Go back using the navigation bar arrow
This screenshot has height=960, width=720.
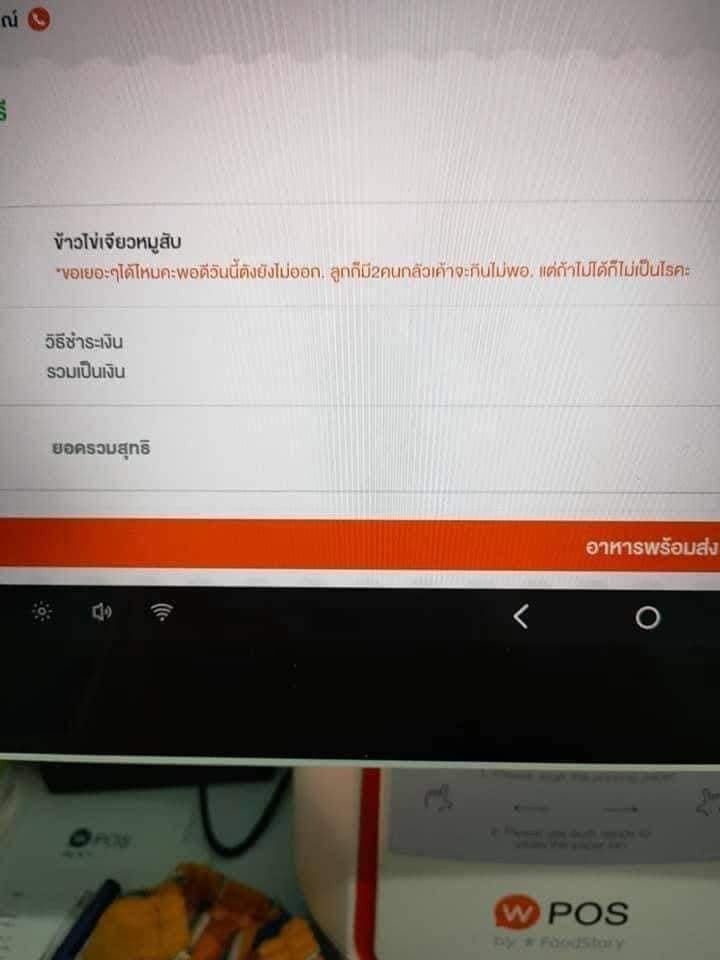click(520, 617)
